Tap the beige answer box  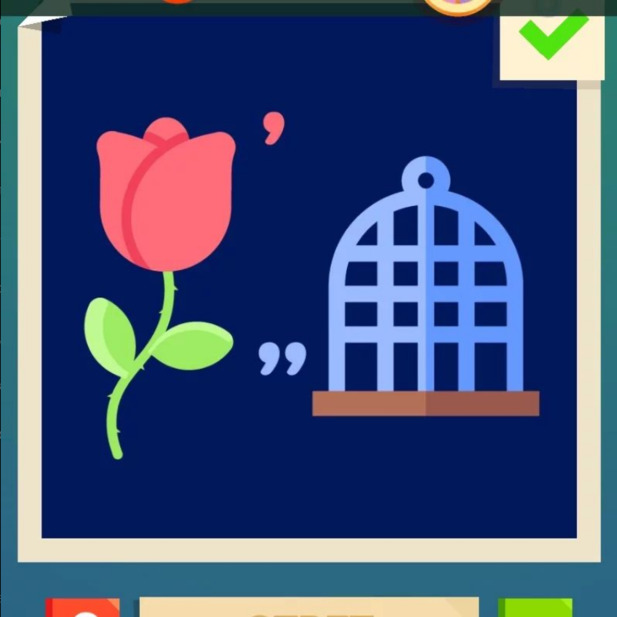pyautogui.click(x=308, y=607)
